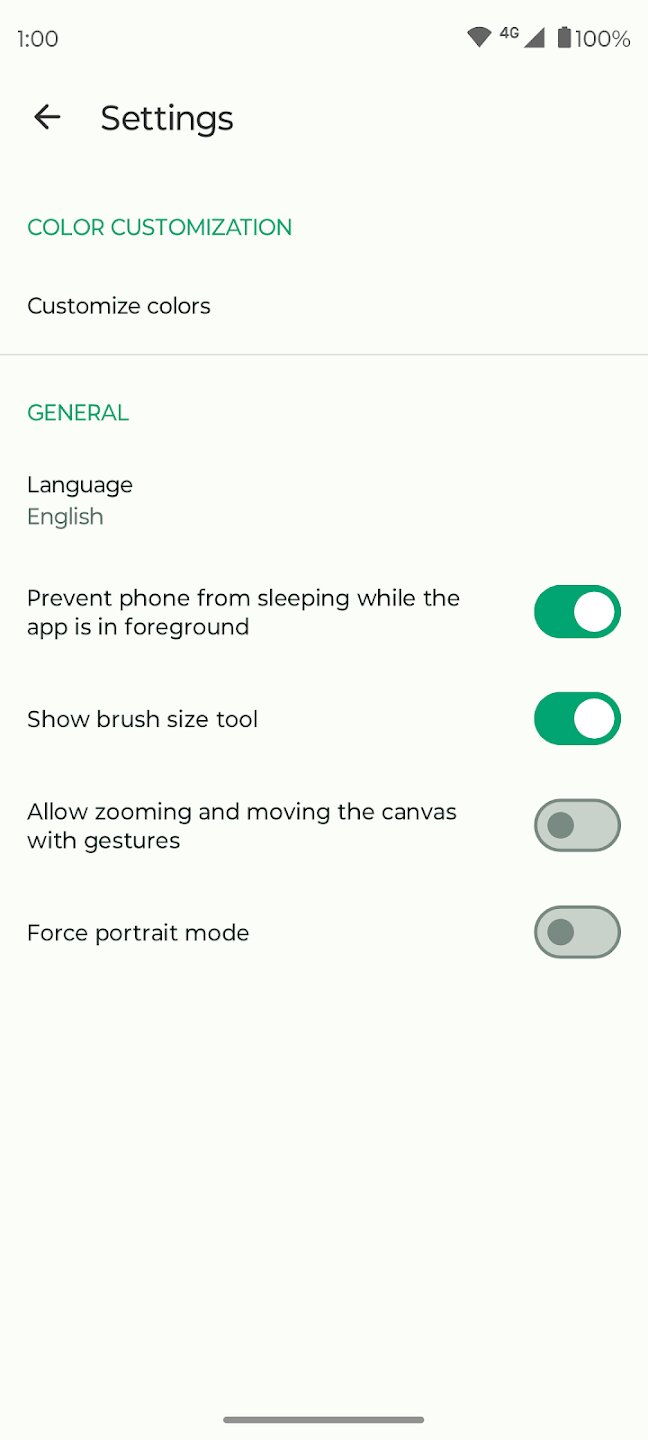Enable zooming and moving canvas with gestures
Screen dimensions: 648x1440
coord(577,826)
